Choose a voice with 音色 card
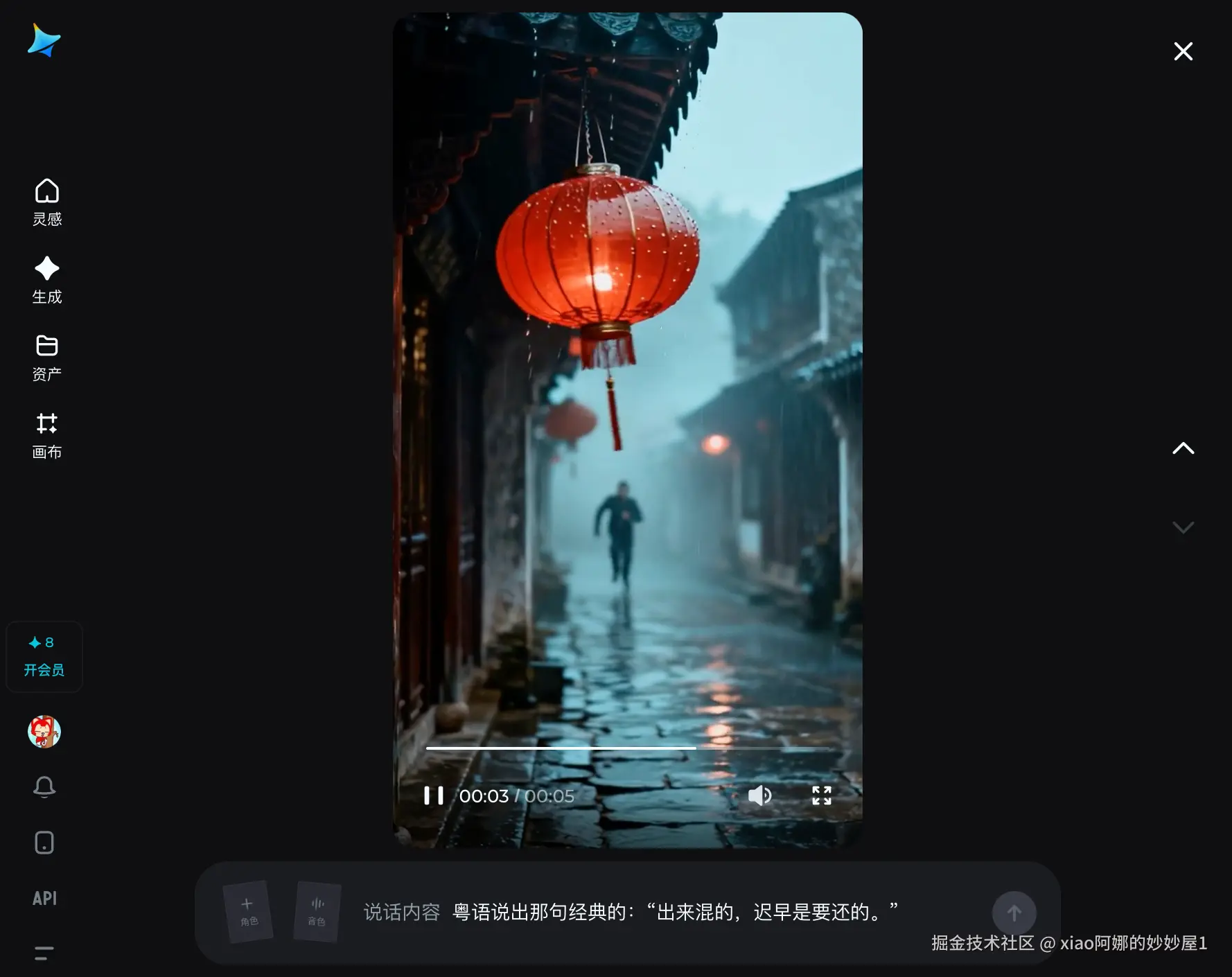Viewport: 1232px width, 977px height. coord(317,911)
